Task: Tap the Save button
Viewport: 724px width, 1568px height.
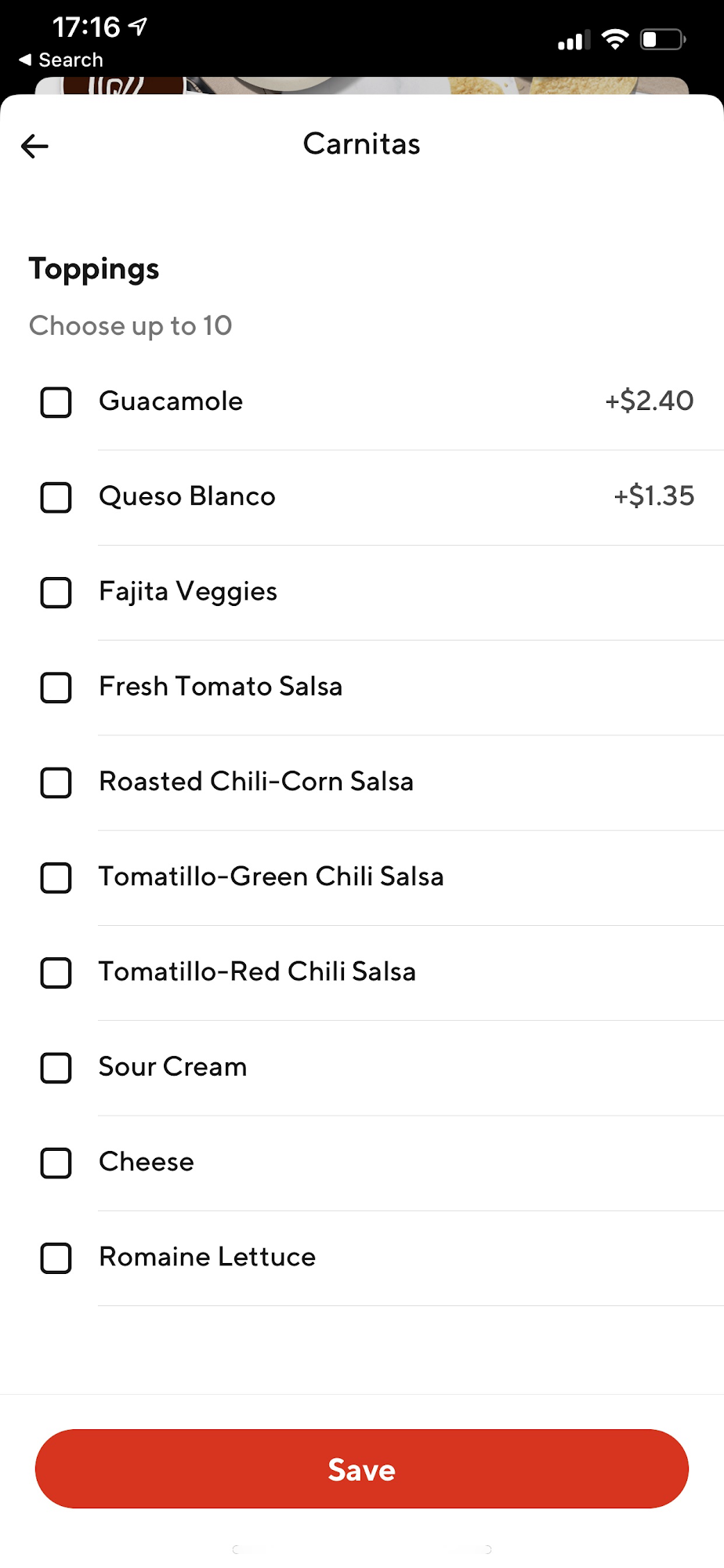Action: pyautogui.click(x=362, y=1468)
